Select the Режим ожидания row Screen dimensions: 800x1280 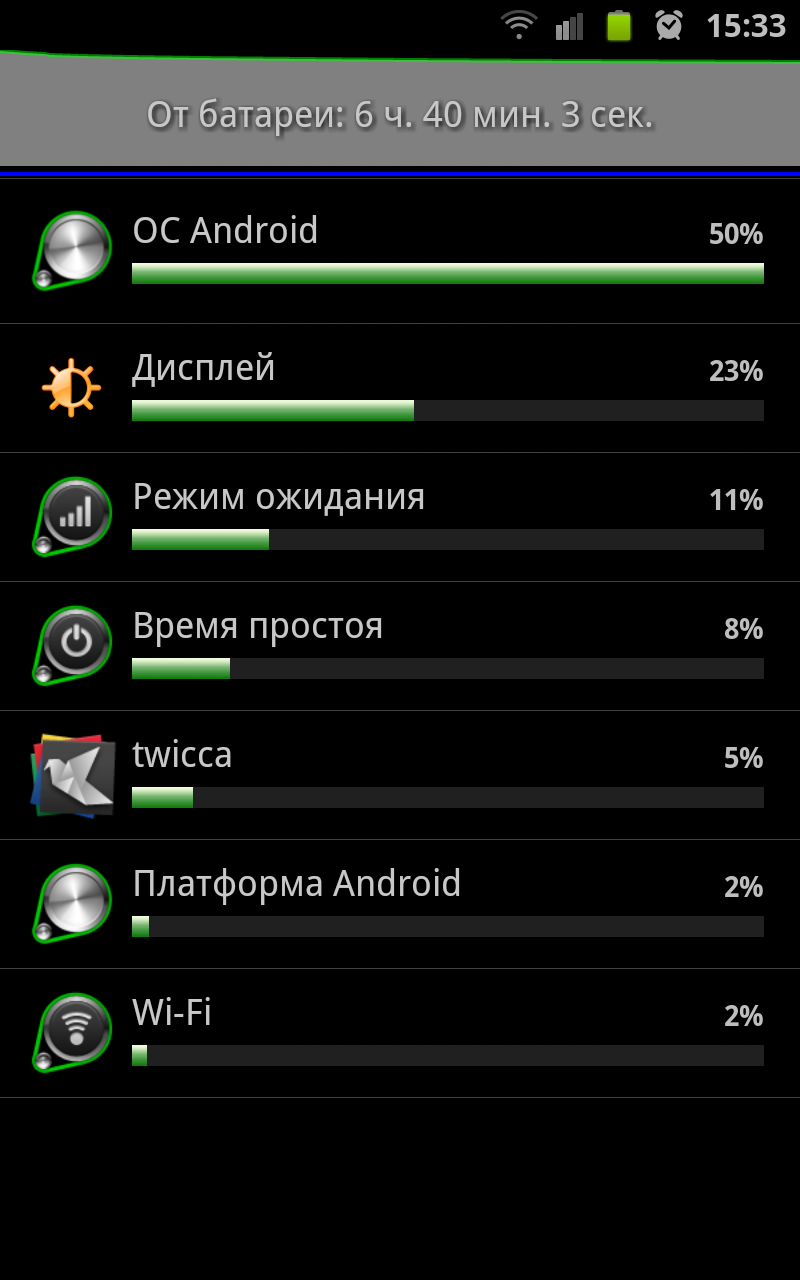tap(400, 517)
